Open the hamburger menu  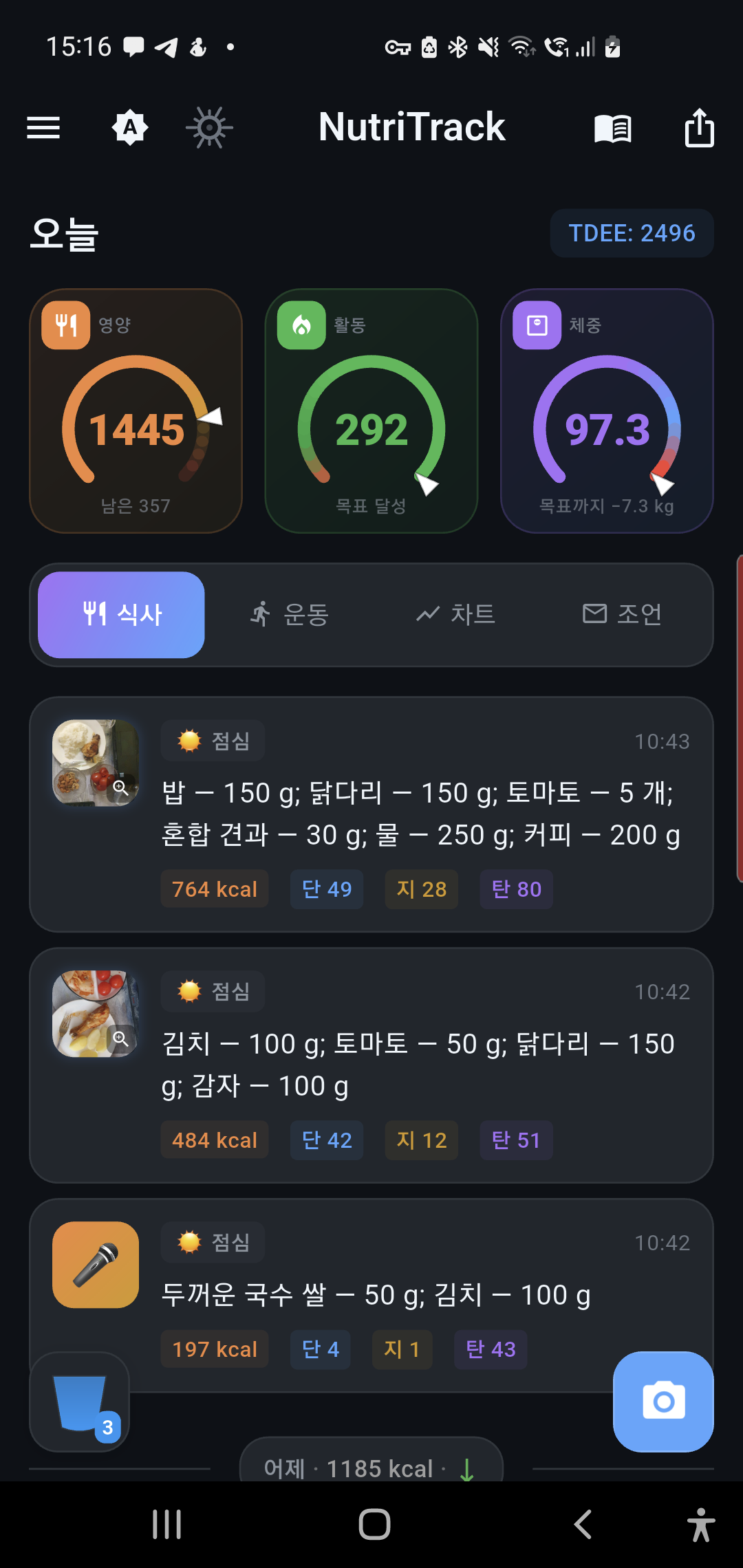pyautogui.click(x=43, y=128)
